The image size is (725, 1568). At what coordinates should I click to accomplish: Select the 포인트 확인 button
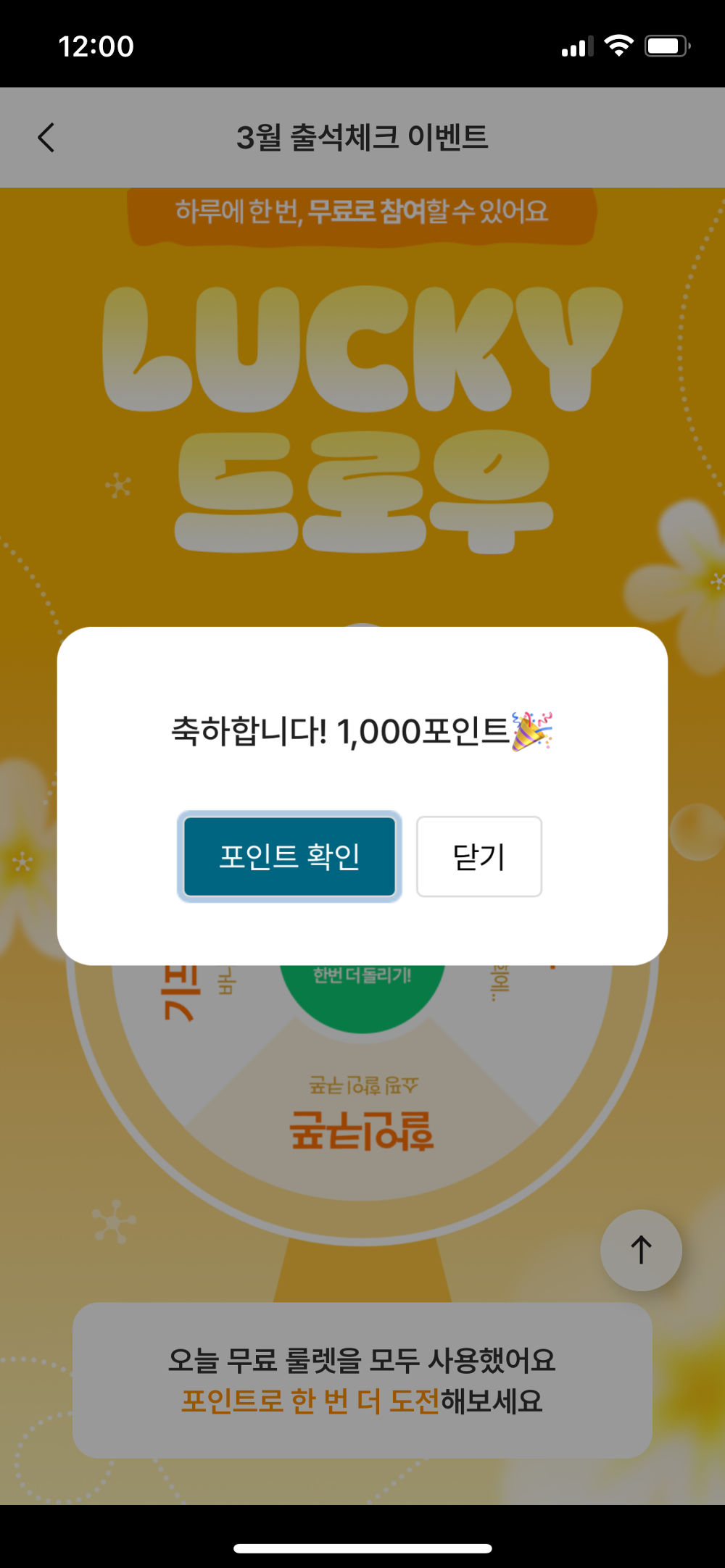(x=289, y=856)
